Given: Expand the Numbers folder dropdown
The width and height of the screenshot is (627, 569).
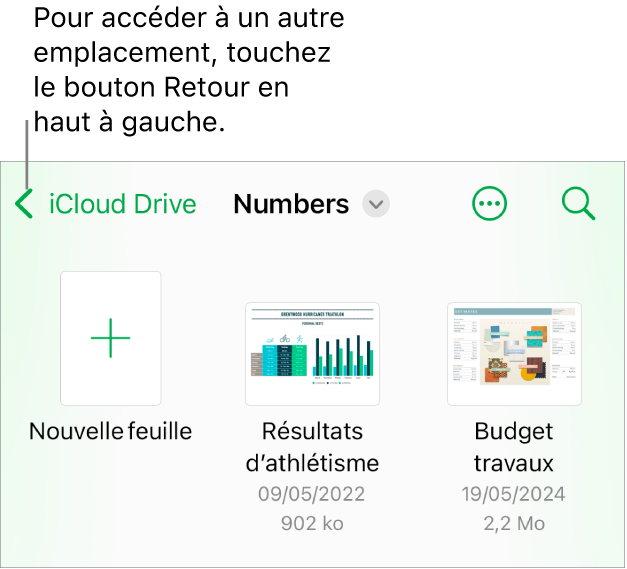Looking at the screenshot, I should 376,205.
